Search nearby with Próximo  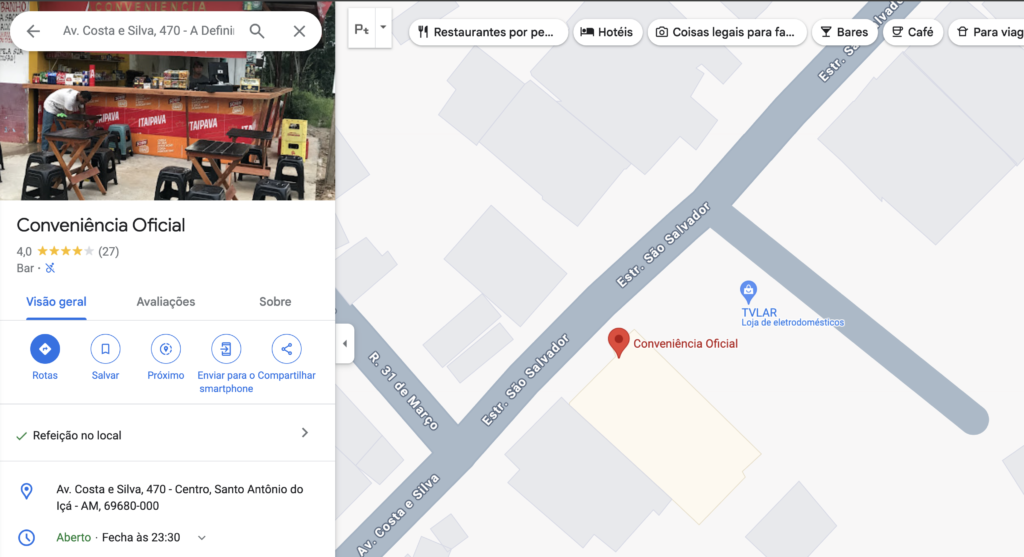166,349
